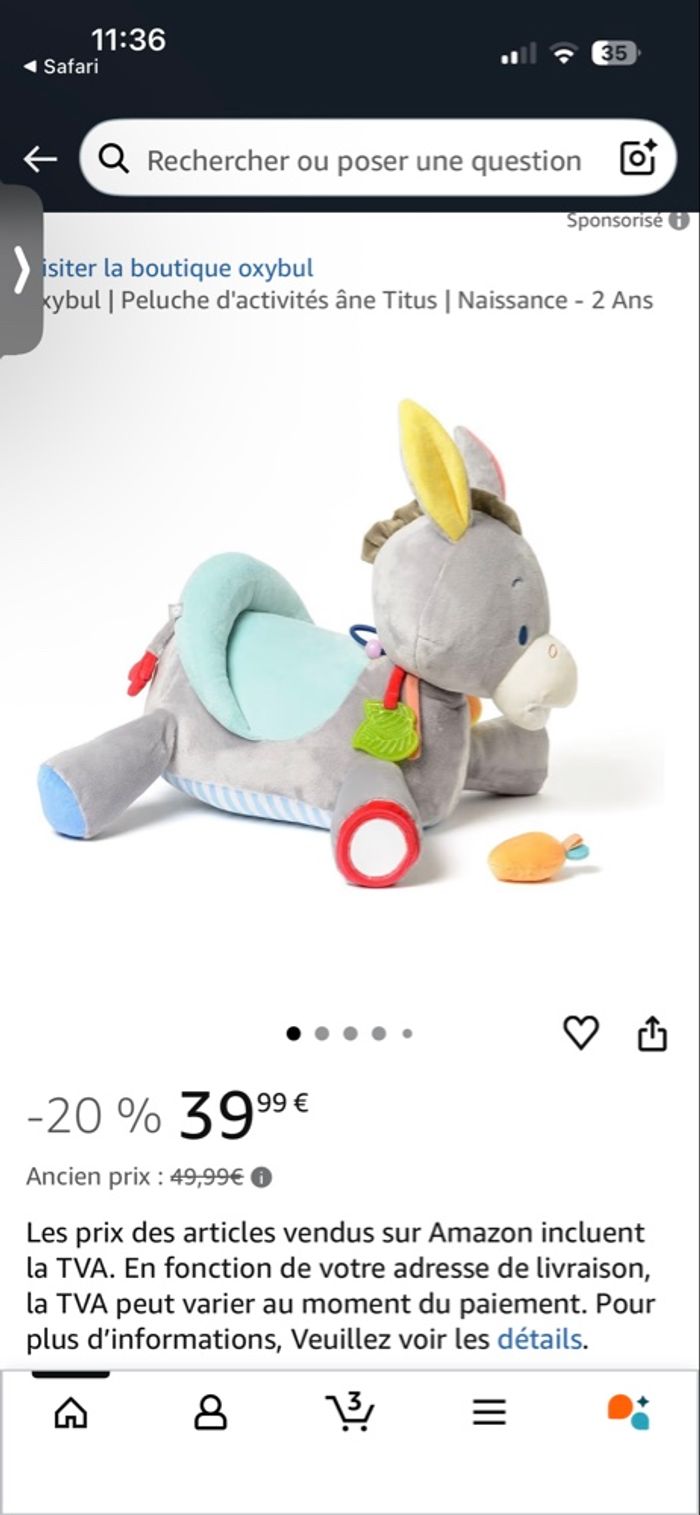Expand the side panel chevron handle

point(20,270)
